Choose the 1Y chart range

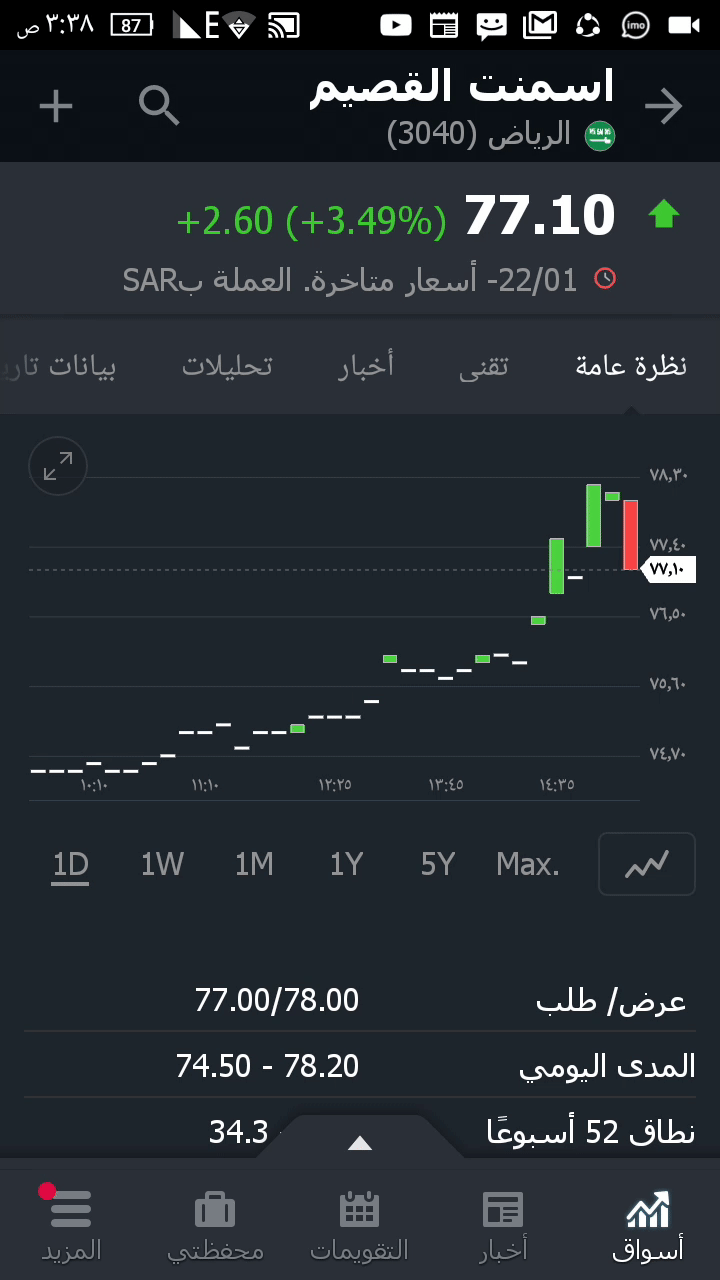(x=346, y=864)
